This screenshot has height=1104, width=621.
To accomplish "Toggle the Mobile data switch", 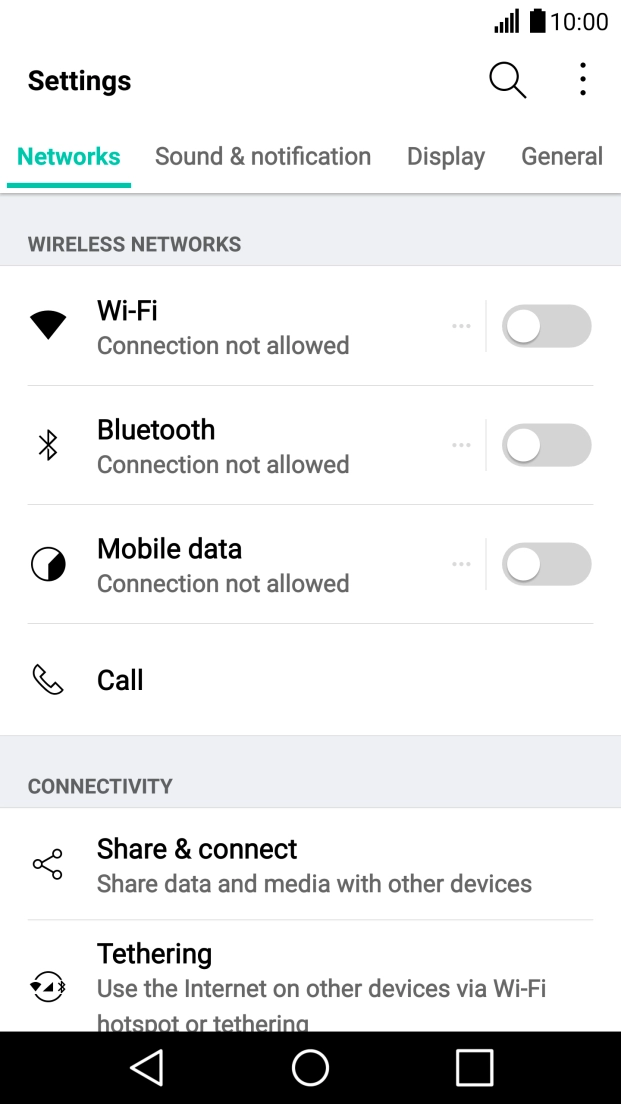I will pyautogui.click(x=546, y=564).
